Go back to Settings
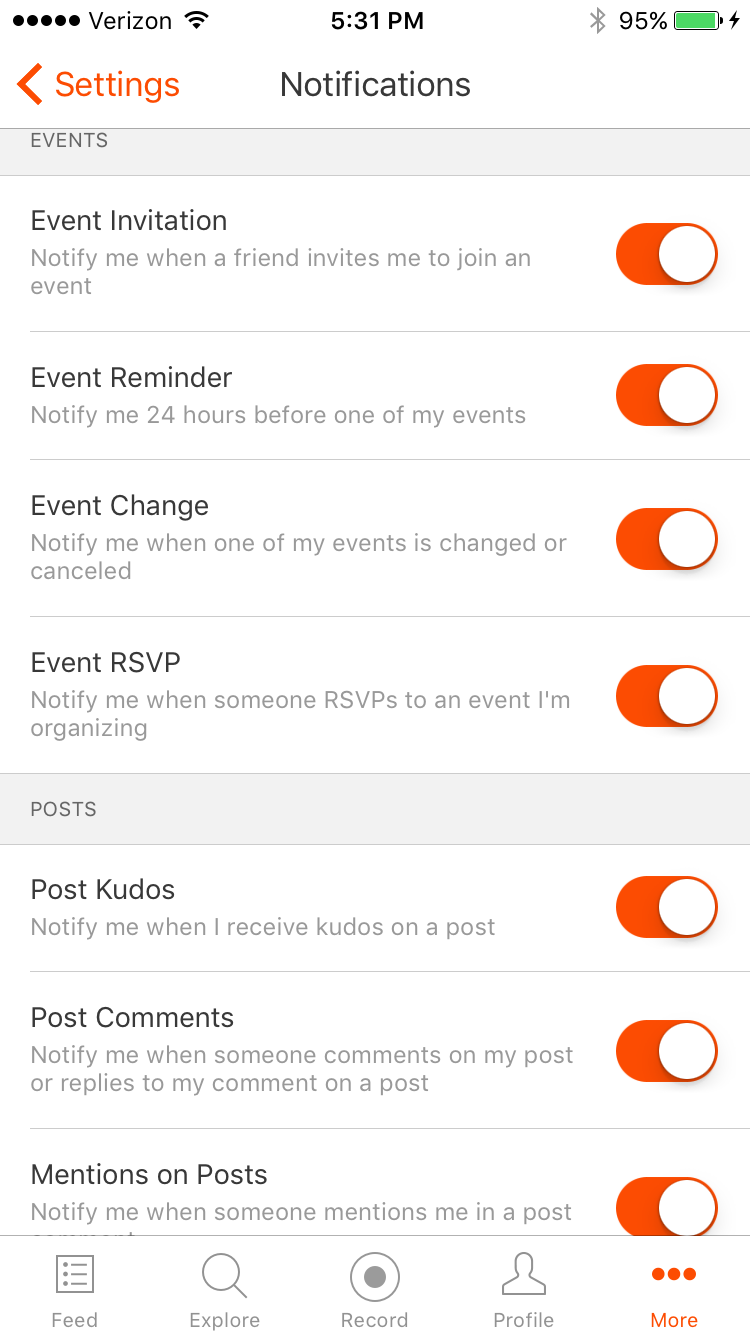This screenshot has width=750, height=1334. click(98, 85)
